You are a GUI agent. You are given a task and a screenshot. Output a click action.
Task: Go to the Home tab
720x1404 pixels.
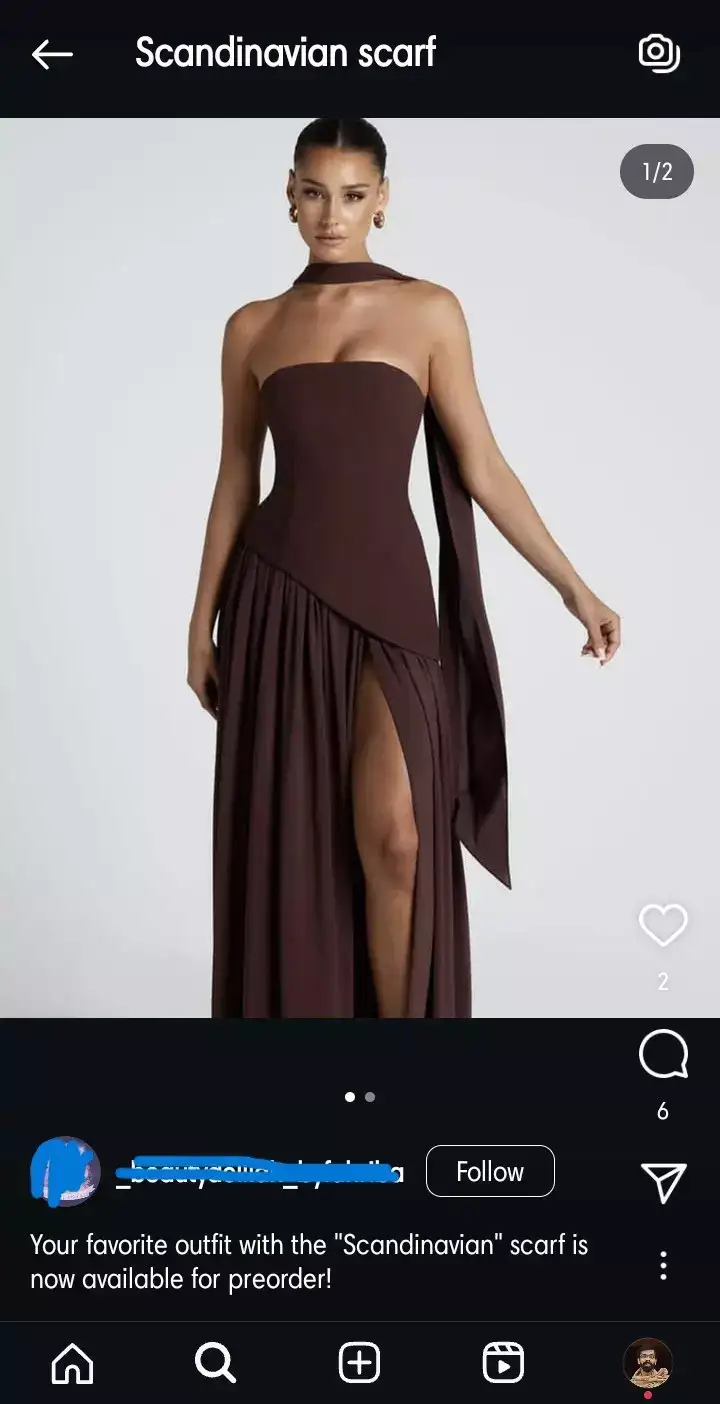coord(72,1362)
